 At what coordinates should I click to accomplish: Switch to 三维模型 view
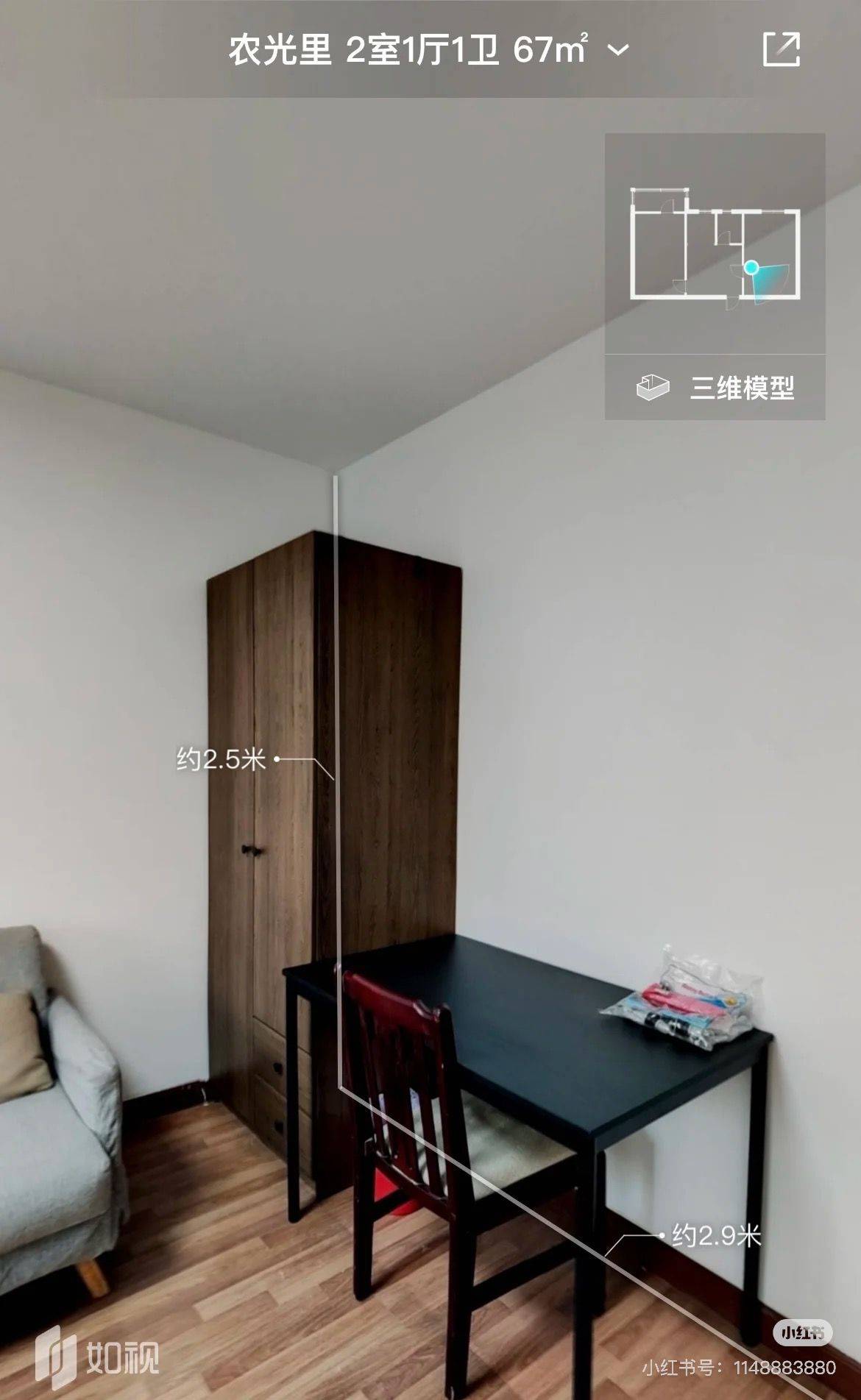(715, 387)
